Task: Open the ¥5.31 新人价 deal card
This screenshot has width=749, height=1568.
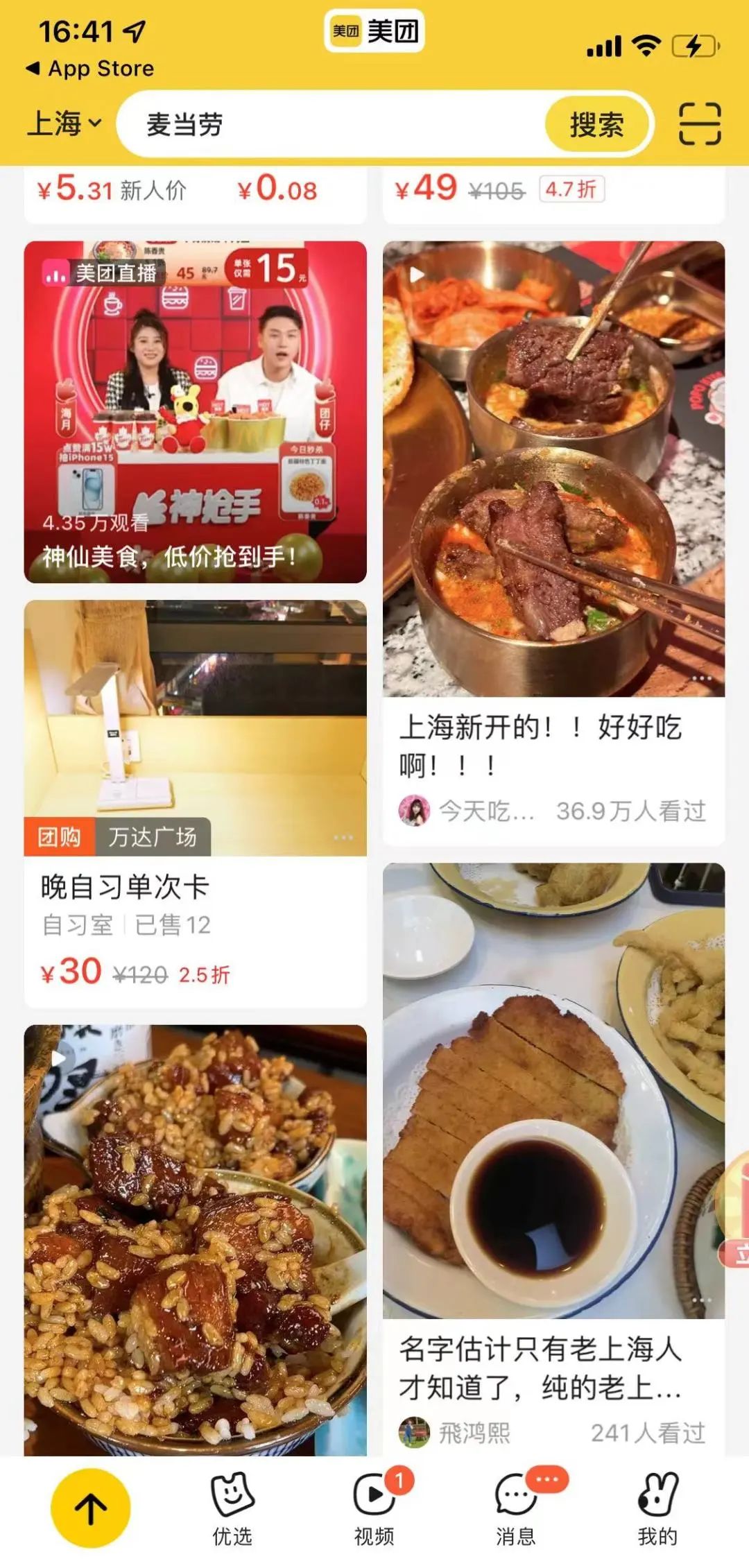Action: pos(111,191)
